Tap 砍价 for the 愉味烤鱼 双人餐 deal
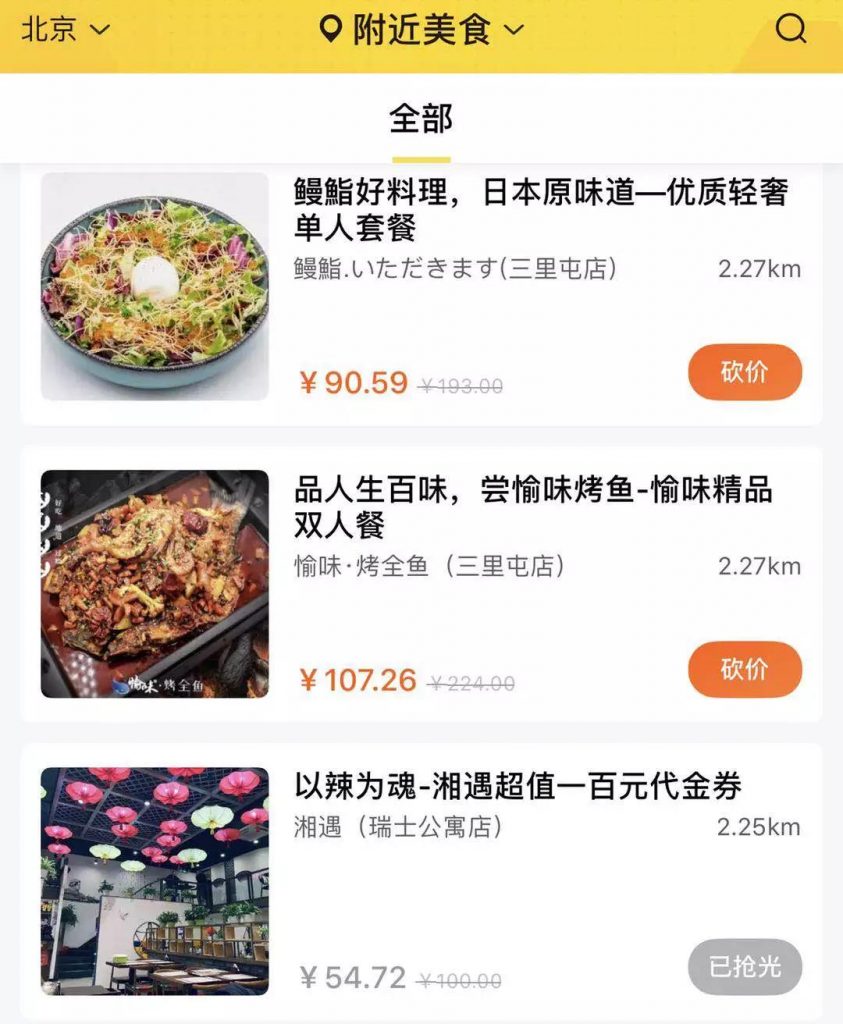 744,669
